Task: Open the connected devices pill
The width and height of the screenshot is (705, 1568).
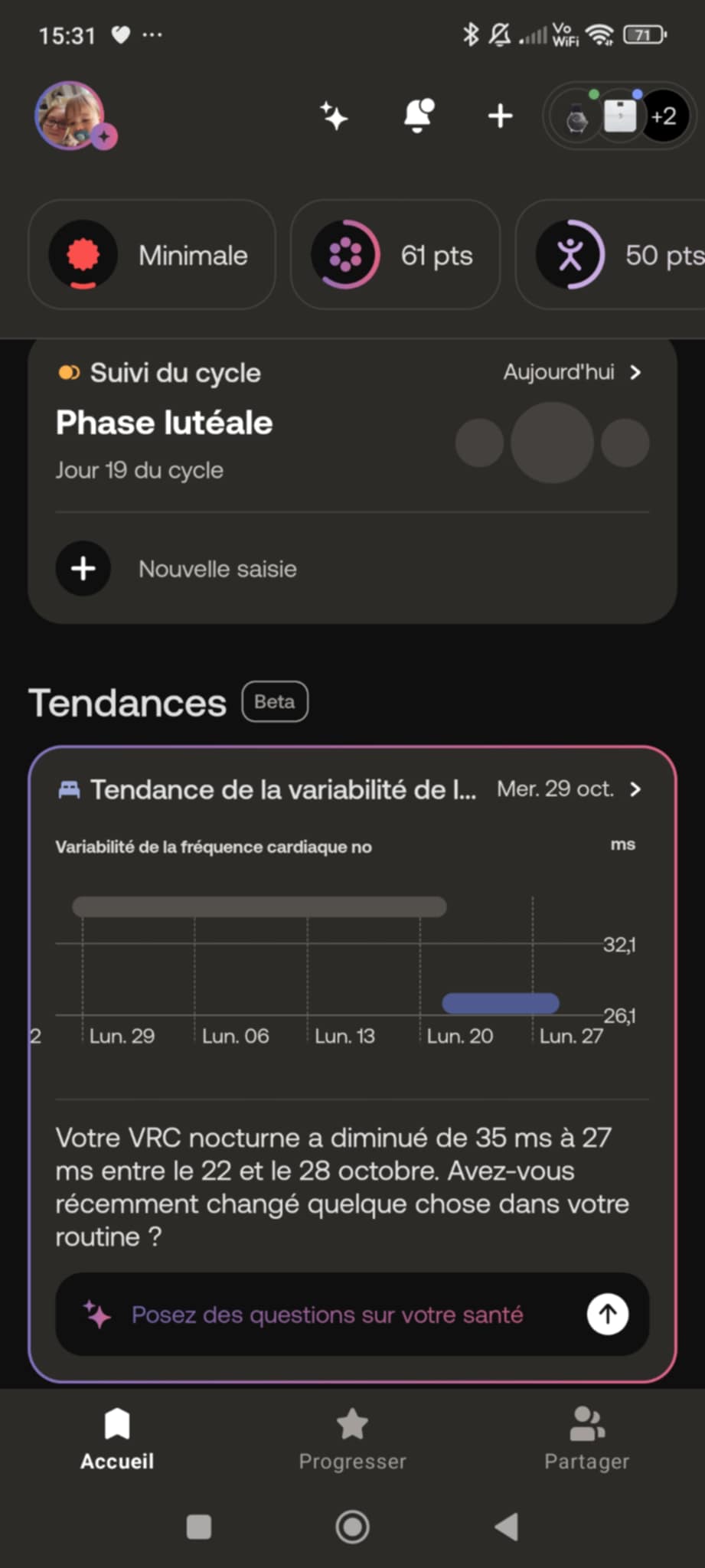Action: [x=619, y=117]
